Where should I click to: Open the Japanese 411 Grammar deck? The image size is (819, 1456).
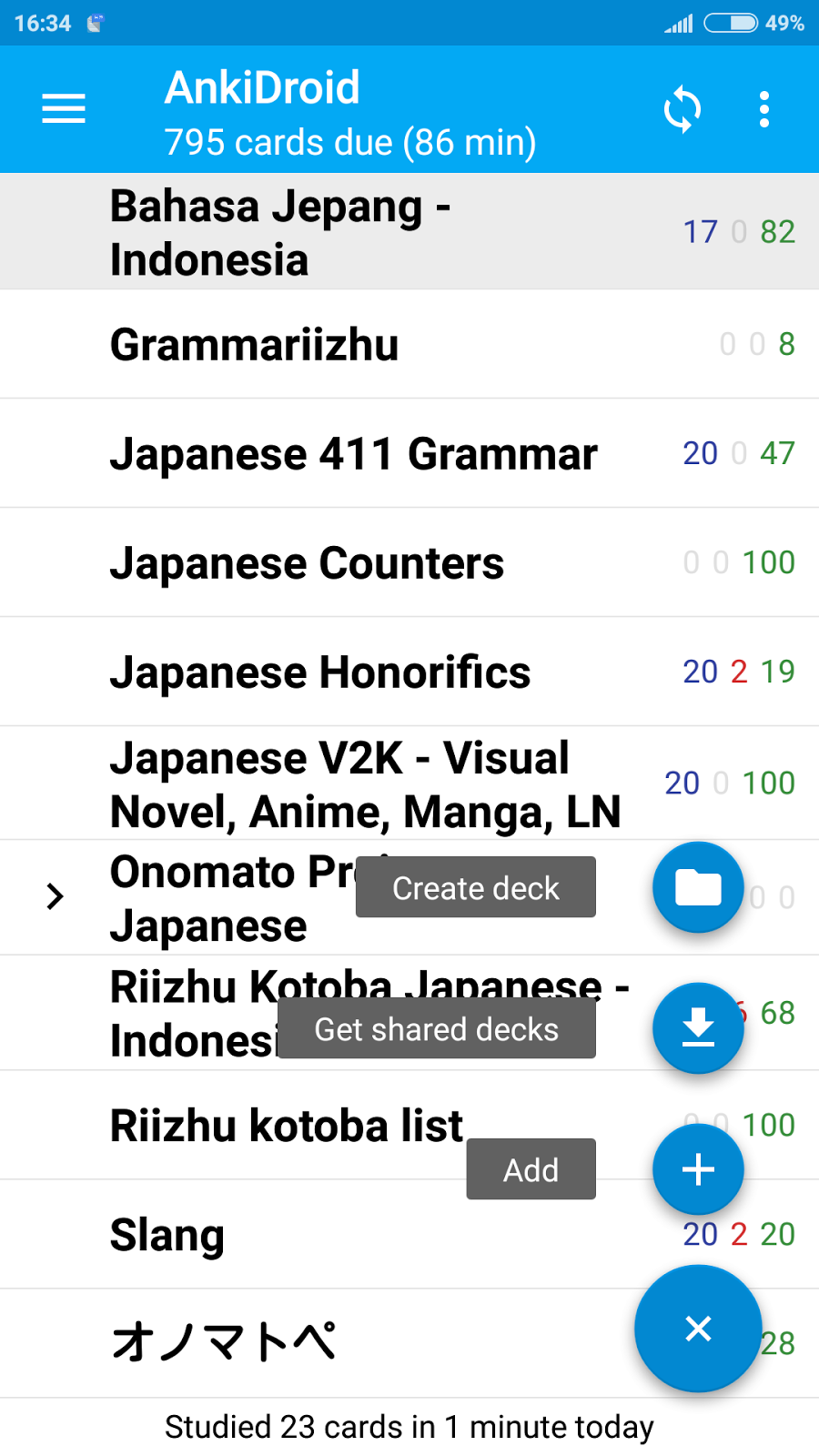point(354,453)
